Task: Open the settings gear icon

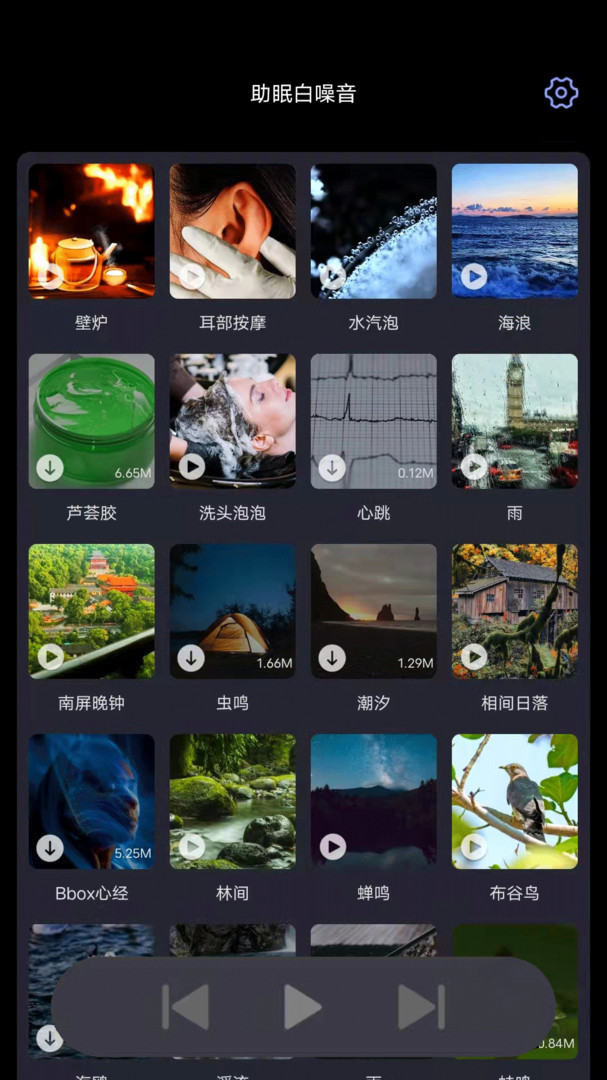Action: coord(561,93)
